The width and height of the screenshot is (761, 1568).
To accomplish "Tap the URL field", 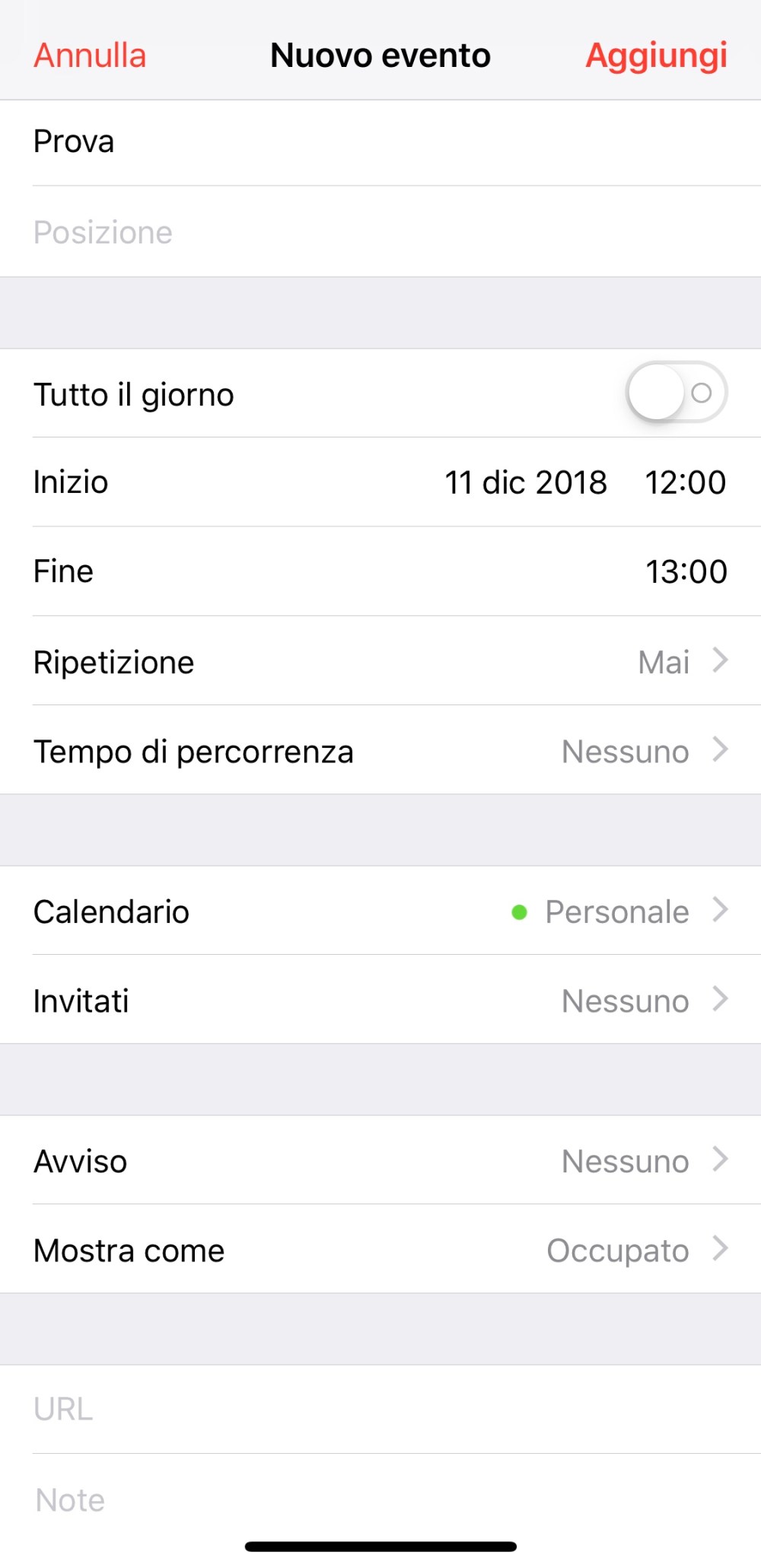I will coord(380,1409).
